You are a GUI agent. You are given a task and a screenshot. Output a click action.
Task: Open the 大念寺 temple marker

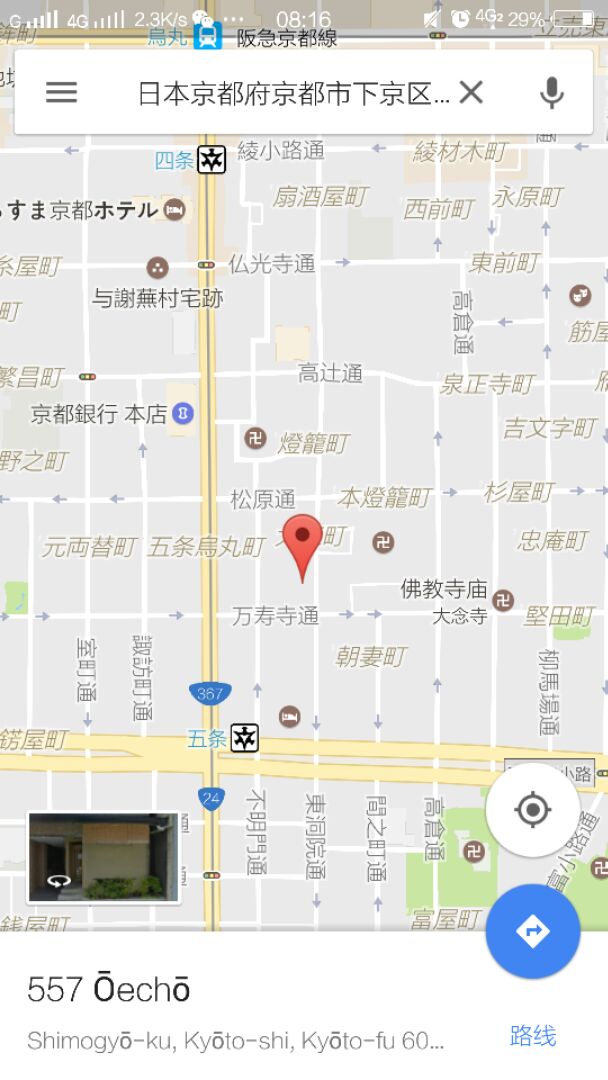coord(503,599)
